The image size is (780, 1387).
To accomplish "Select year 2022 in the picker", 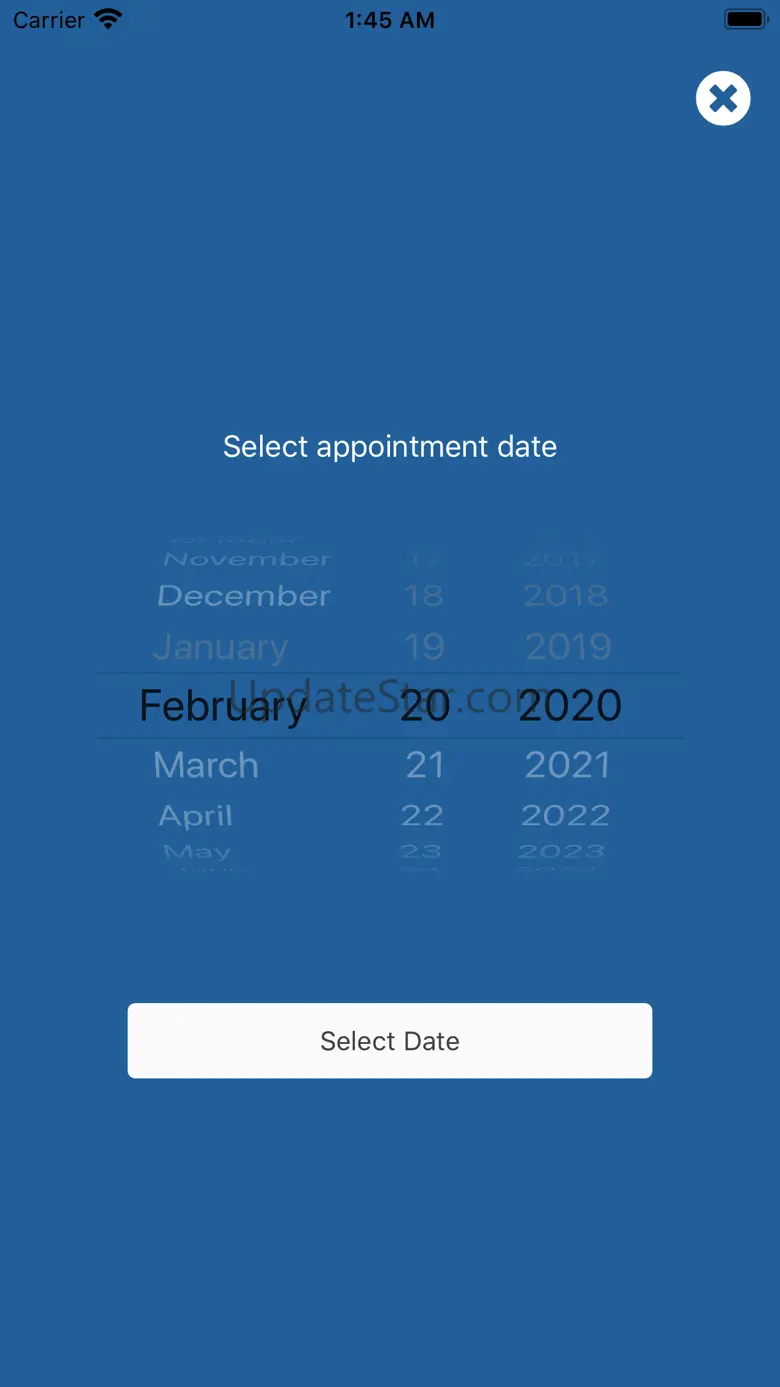I will [565, 816].
